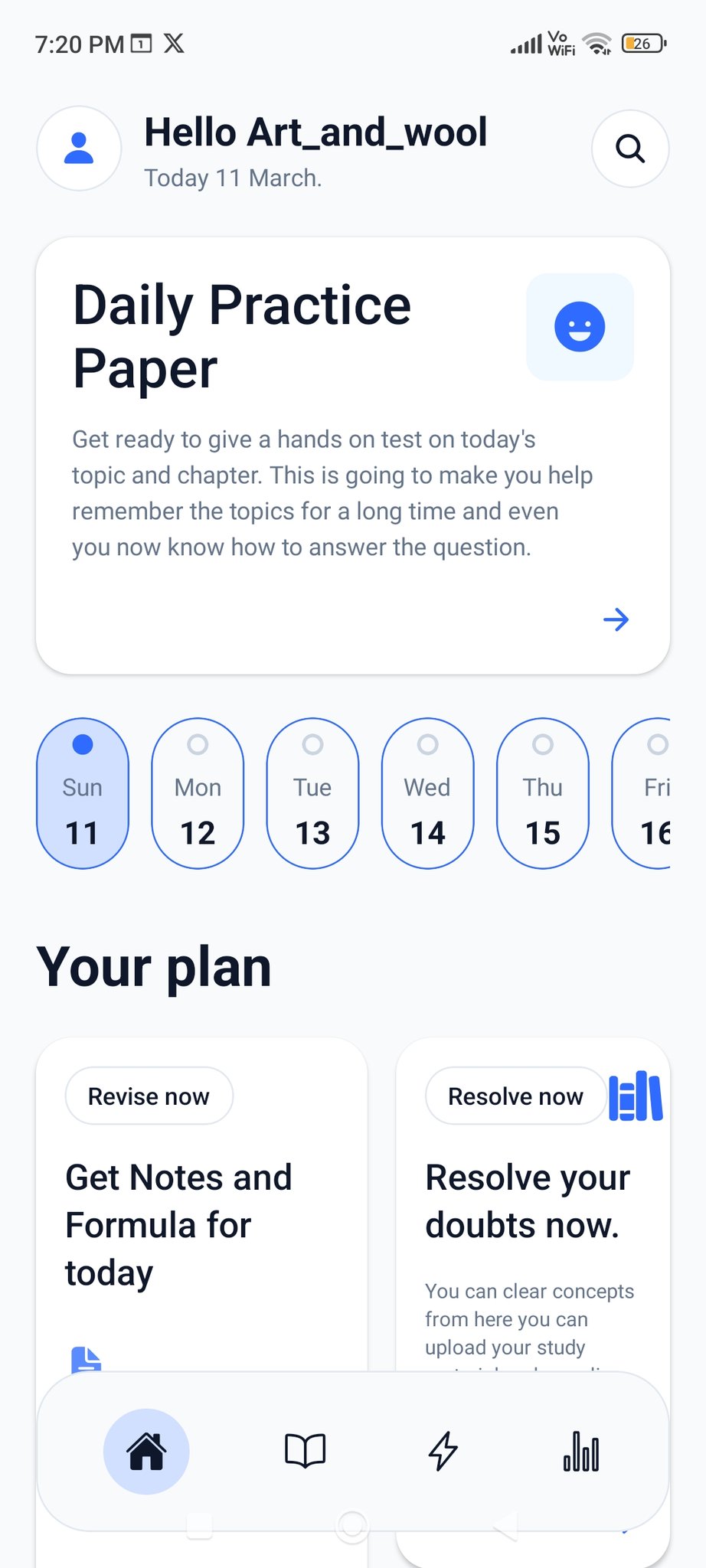The height and width of the screenshot is (1568, 706).
Task: Choose Fri 16 in the date strip
Action: [x=648, y=793]
